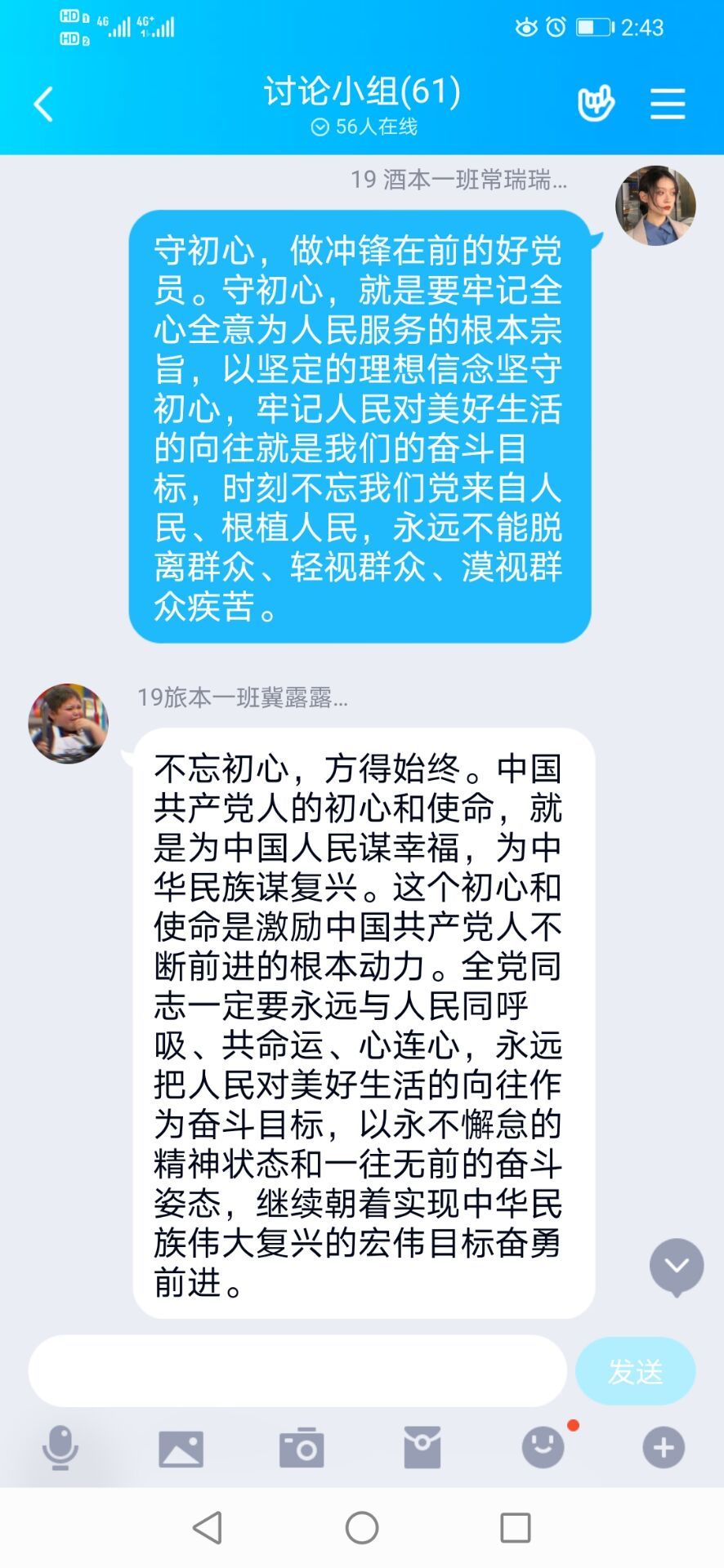724x1568 pixels.
Task: Go back from the 讨论小组 chat
Action: pyautogui.click(x=43, y=105)
